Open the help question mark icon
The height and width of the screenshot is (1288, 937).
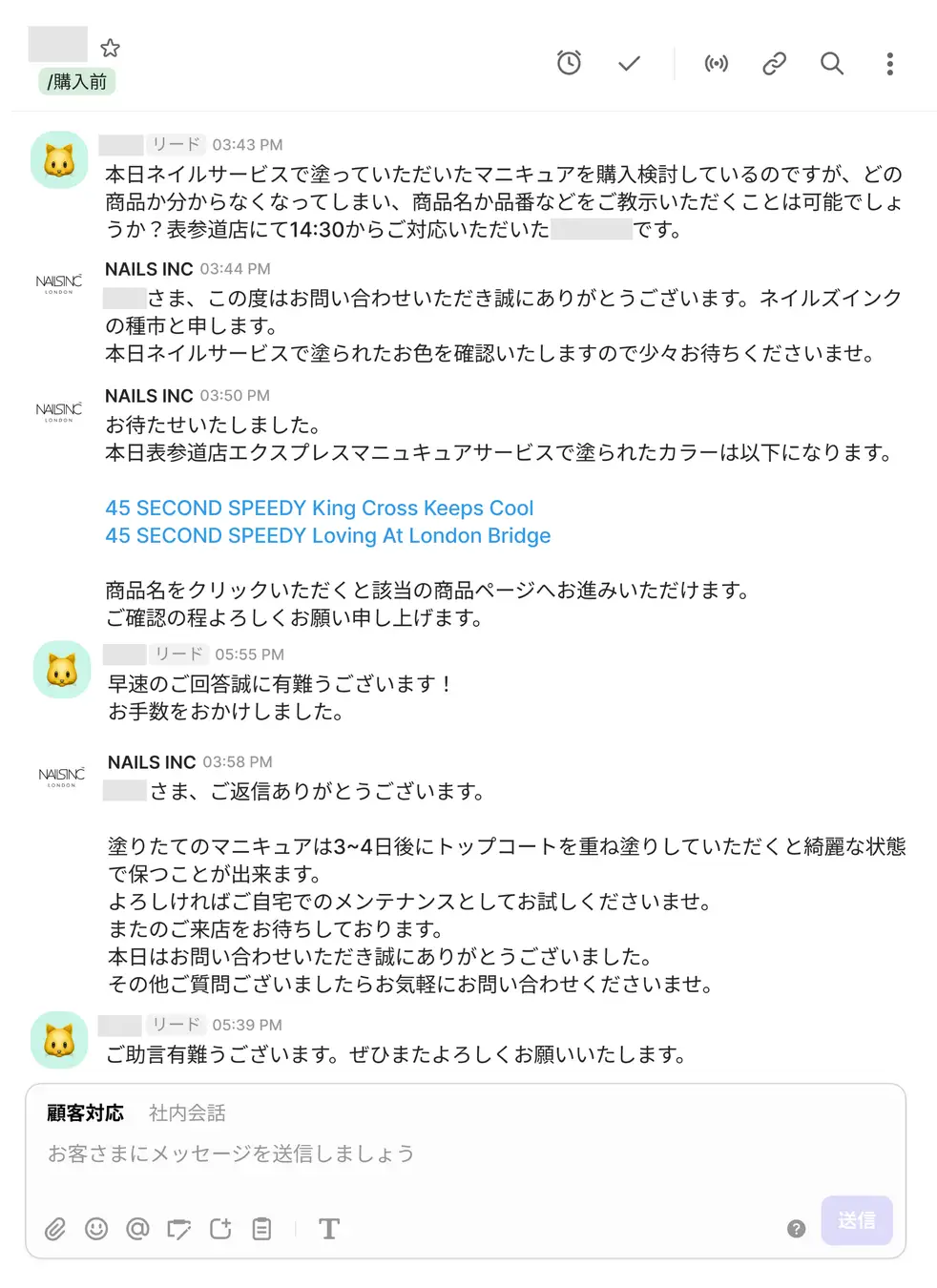pyautogui.click(x=796, y=1229)
